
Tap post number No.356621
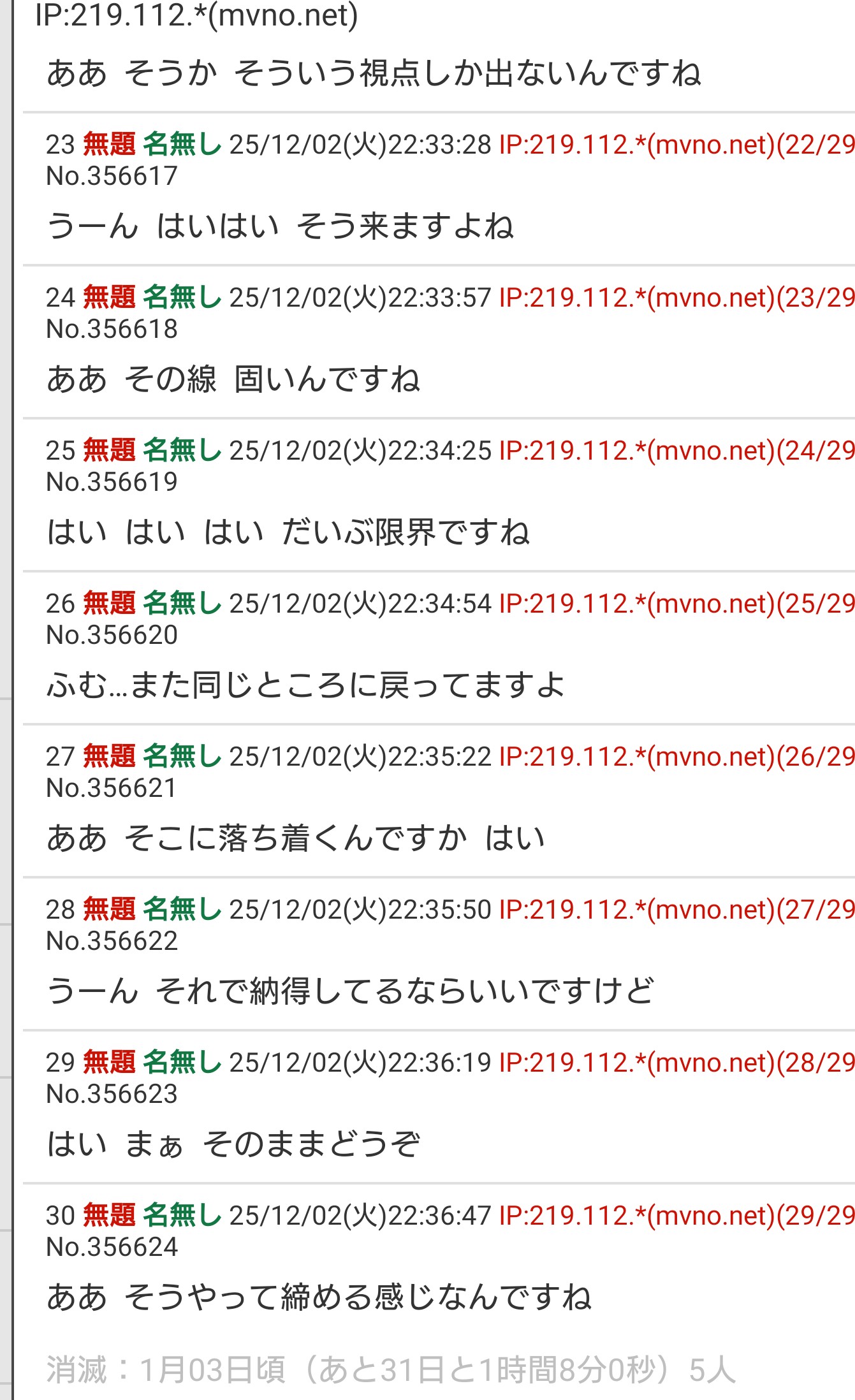coord(112,788)
